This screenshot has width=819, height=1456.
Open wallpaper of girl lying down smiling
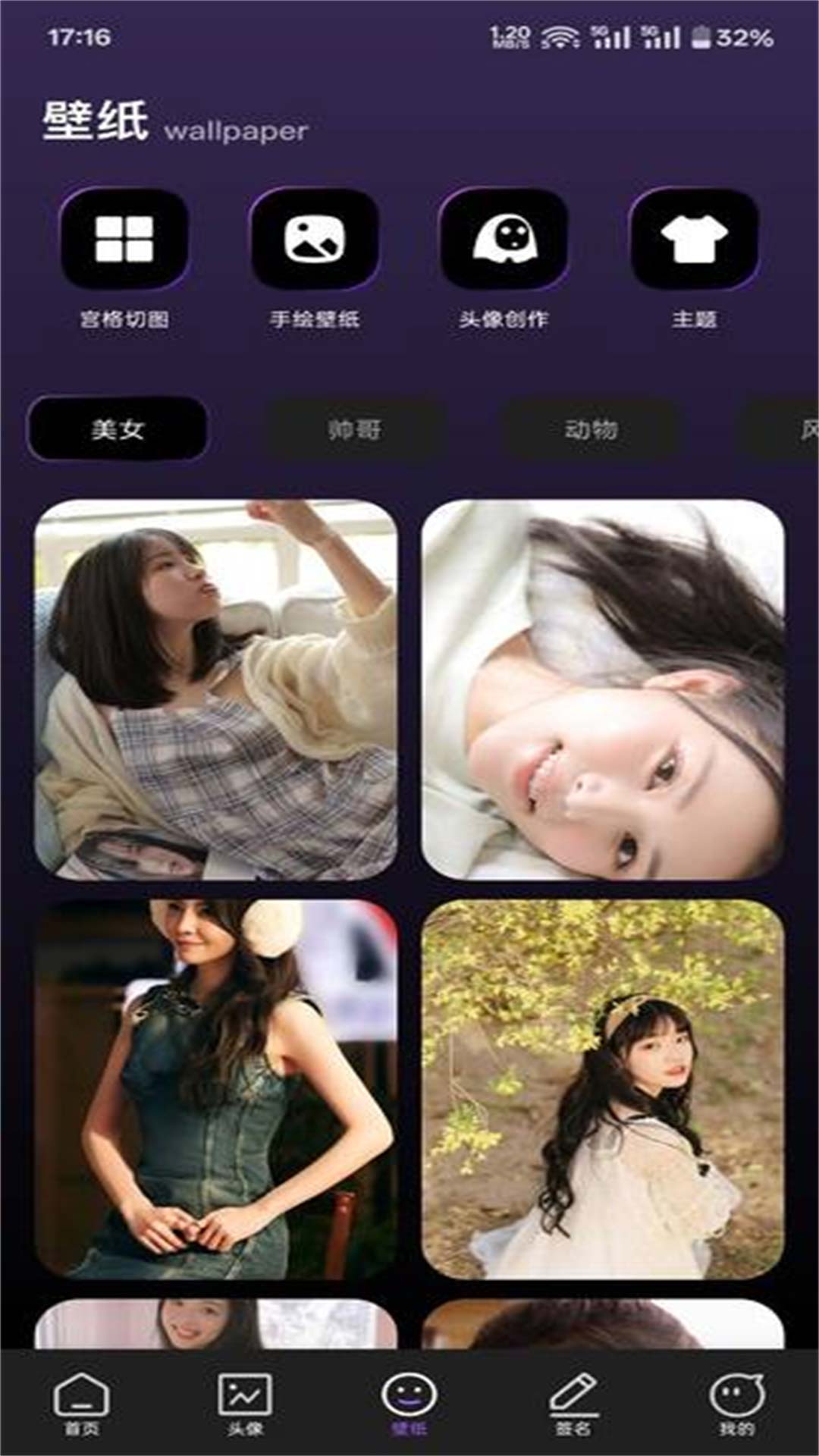(603, 689)
